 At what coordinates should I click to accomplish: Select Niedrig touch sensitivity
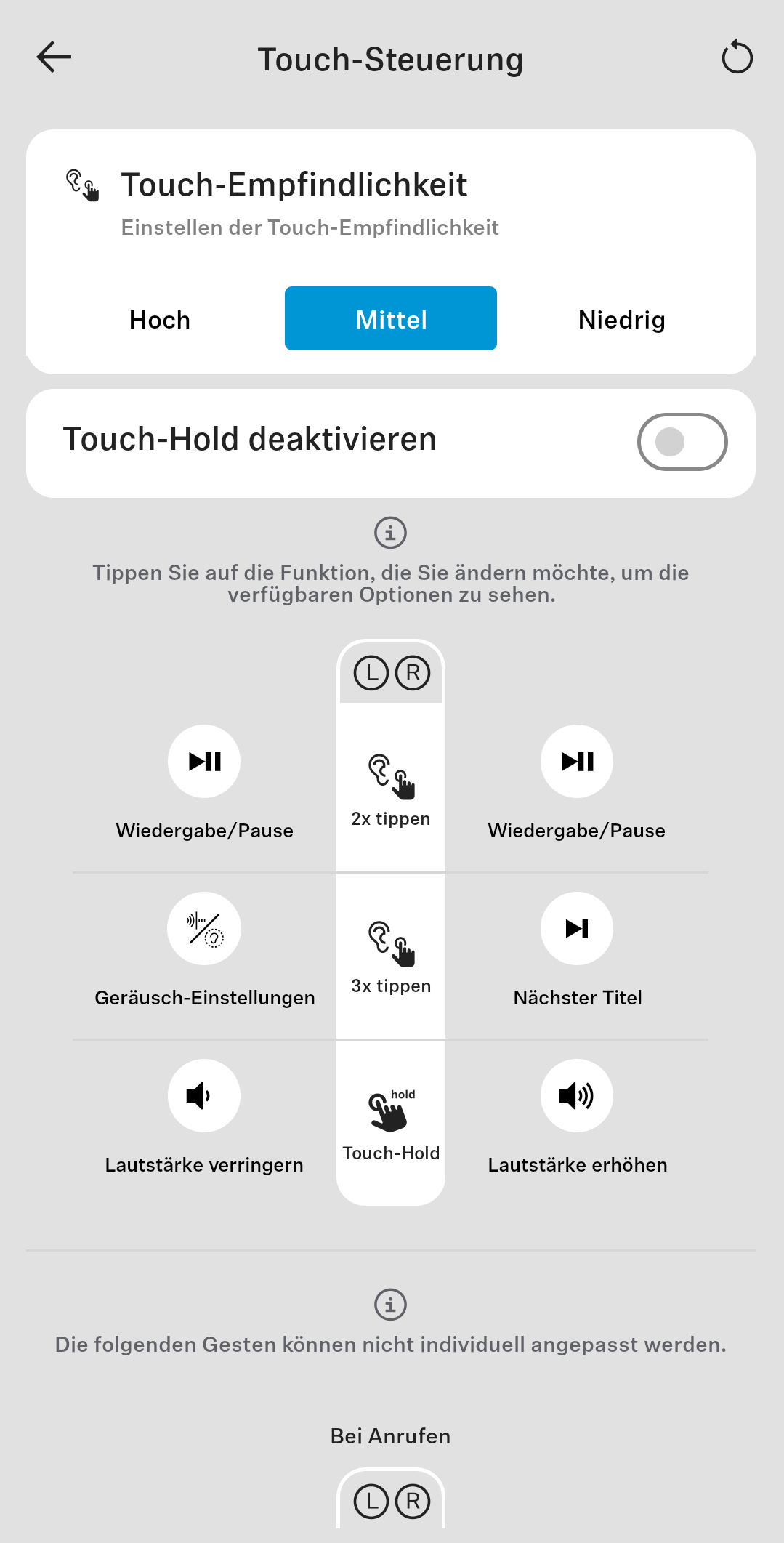click(621, 320)
